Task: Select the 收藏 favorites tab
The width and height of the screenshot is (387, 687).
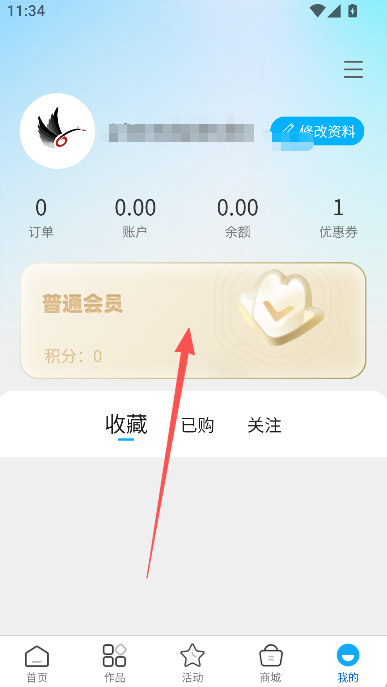Action: click(126, 425)
